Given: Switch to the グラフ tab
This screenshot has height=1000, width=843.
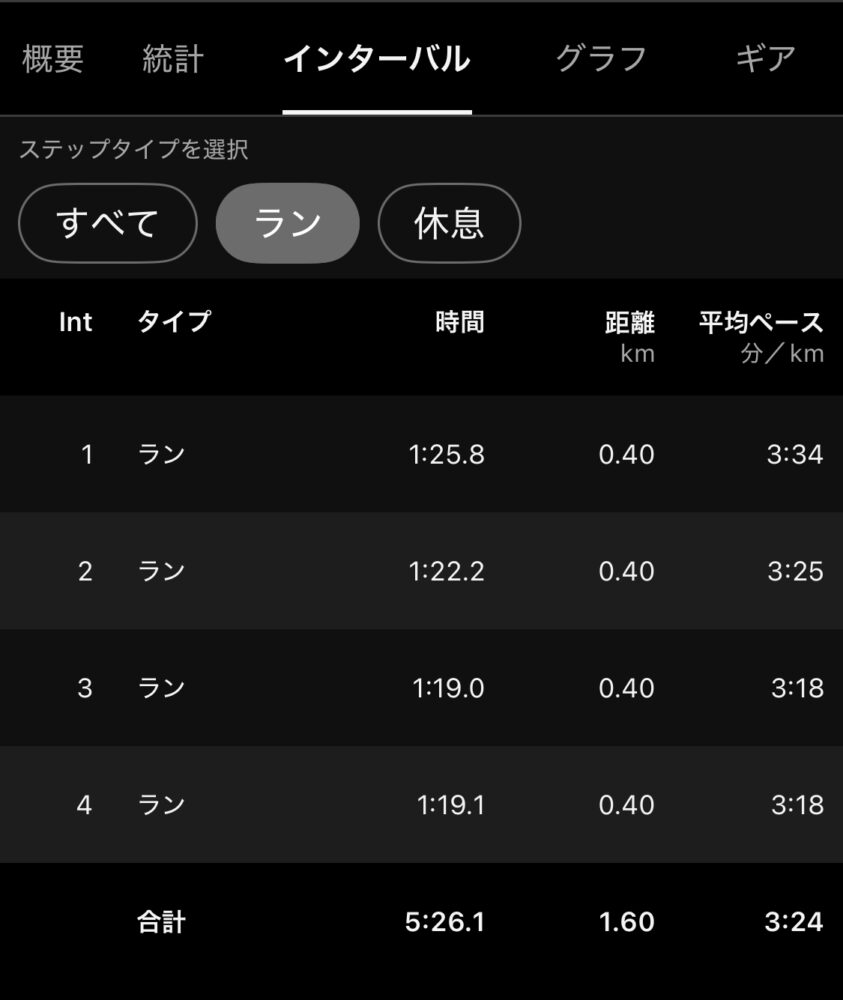Looking at the screenshot, I should 601,60.
